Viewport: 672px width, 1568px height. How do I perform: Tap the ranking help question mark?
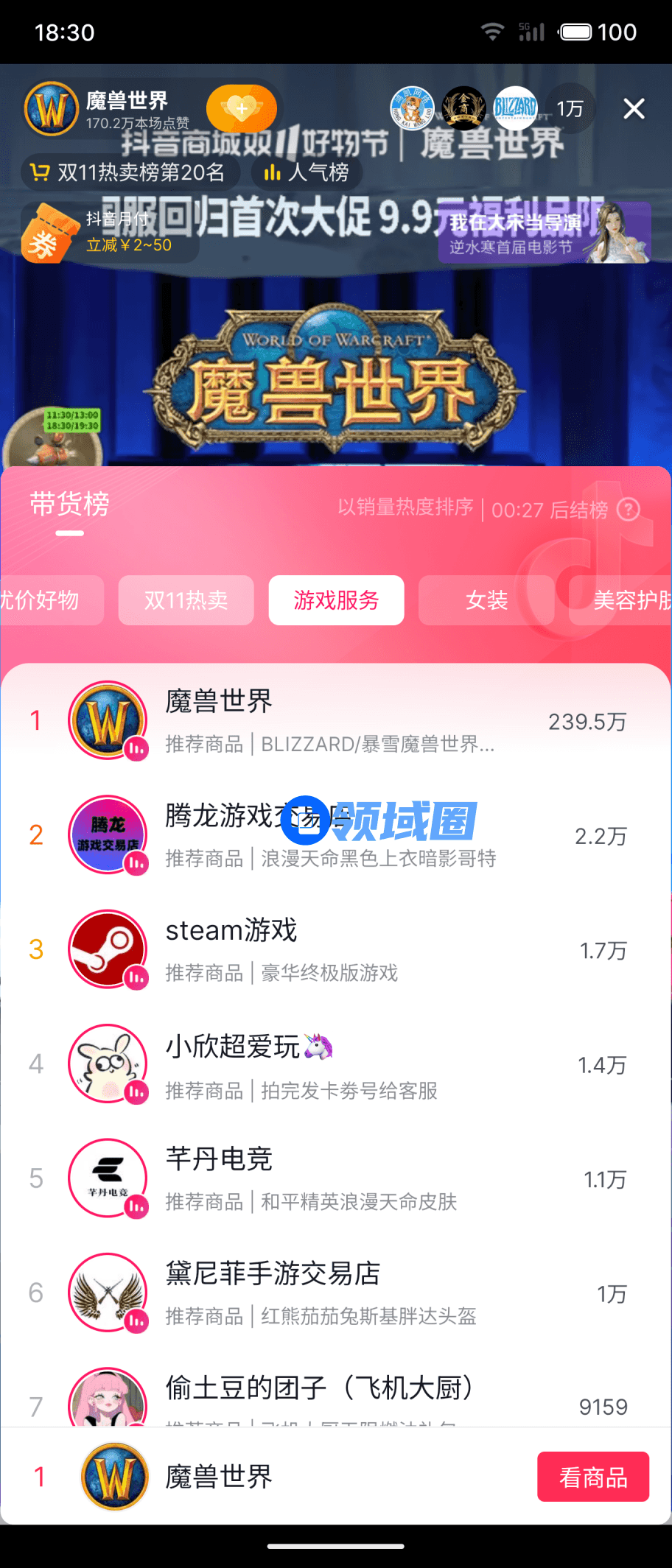(x=628, y=510)
